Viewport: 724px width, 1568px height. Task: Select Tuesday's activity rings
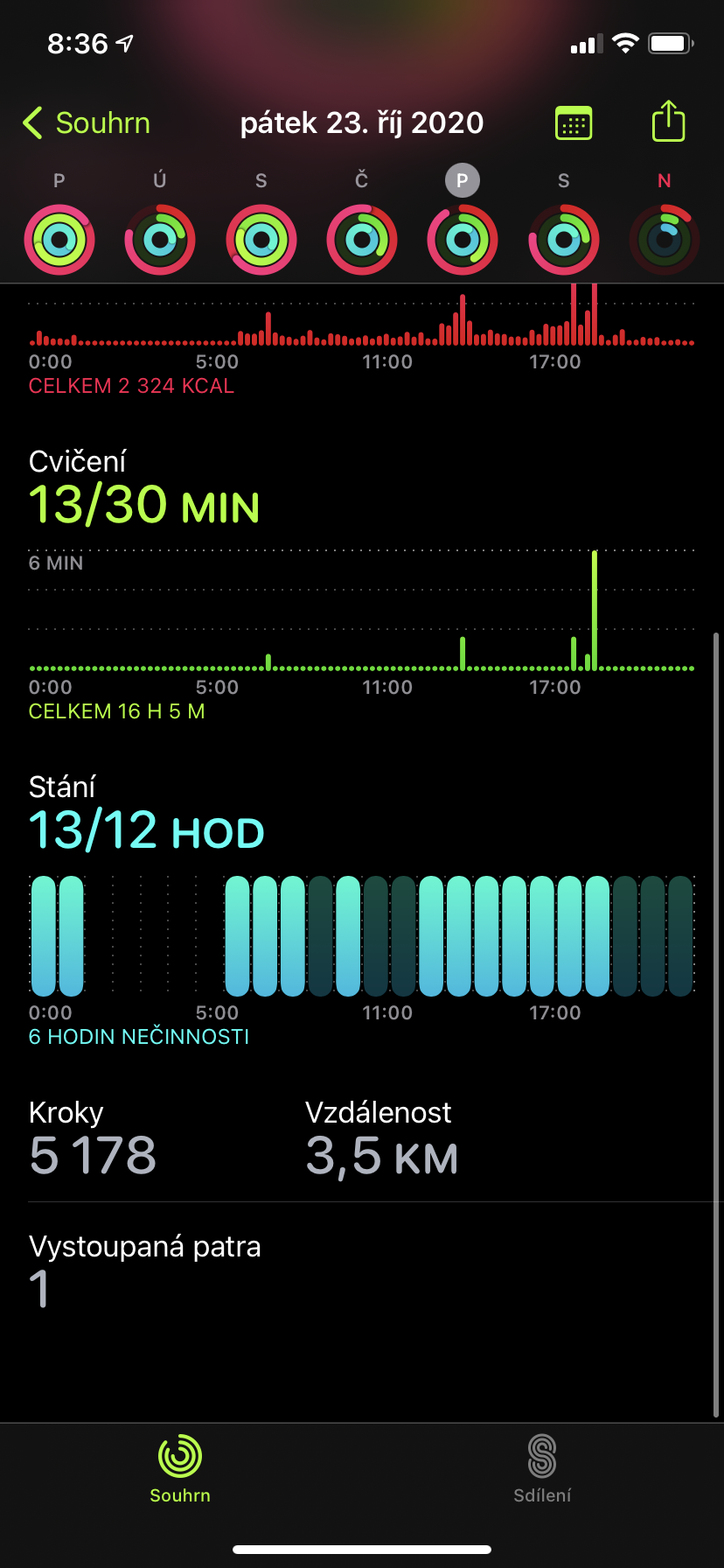click(x=160, y=240)
